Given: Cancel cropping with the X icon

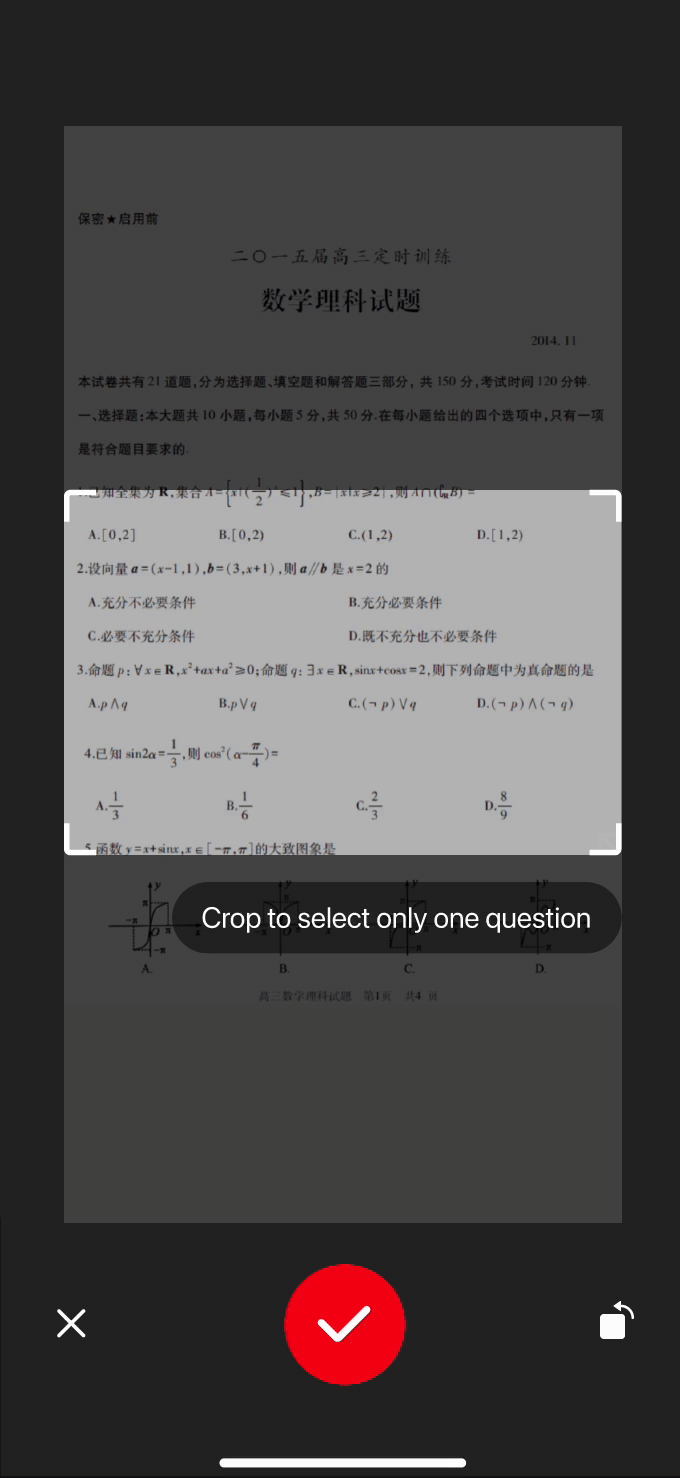Looking at the screenshot, I should click(71, 1324).
